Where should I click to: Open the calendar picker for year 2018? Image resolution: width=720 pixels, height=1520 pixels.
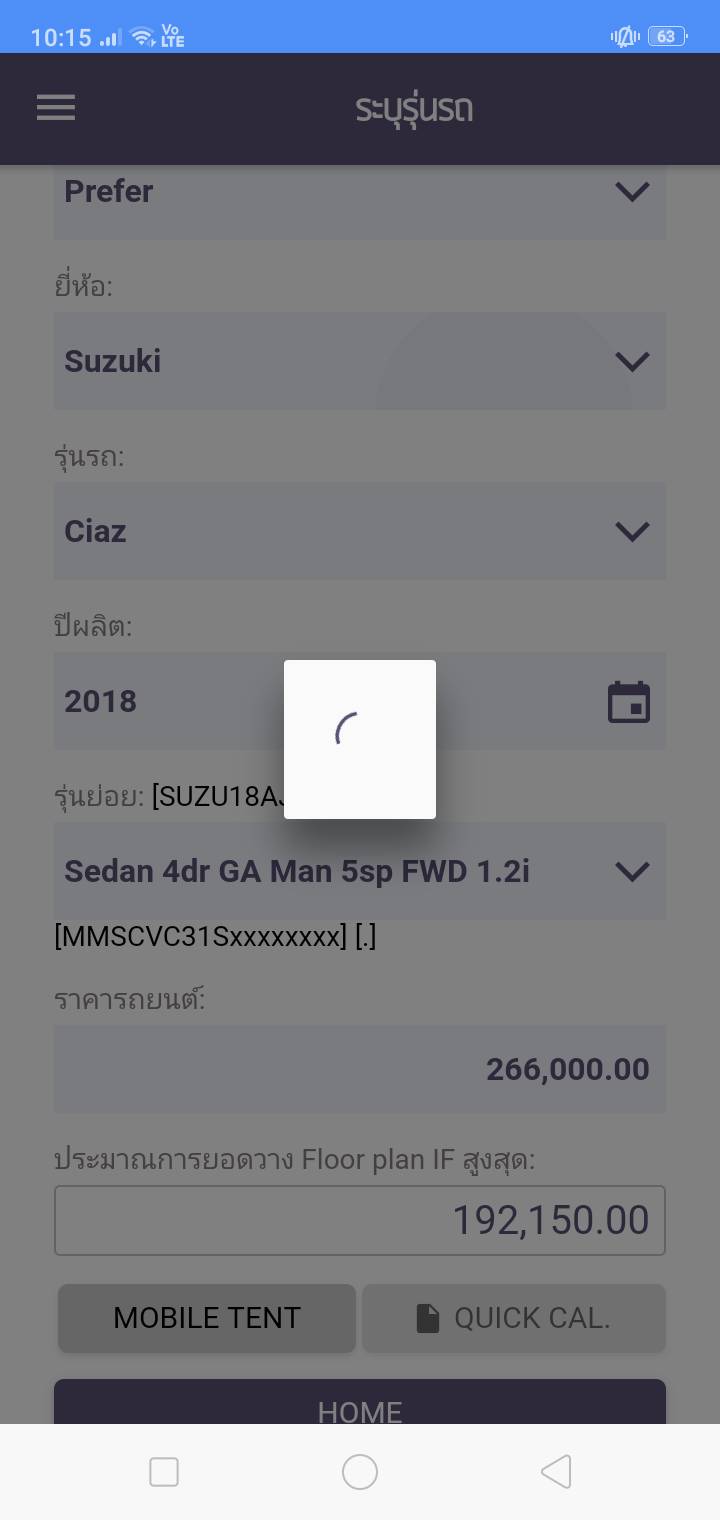coord(628,701)
